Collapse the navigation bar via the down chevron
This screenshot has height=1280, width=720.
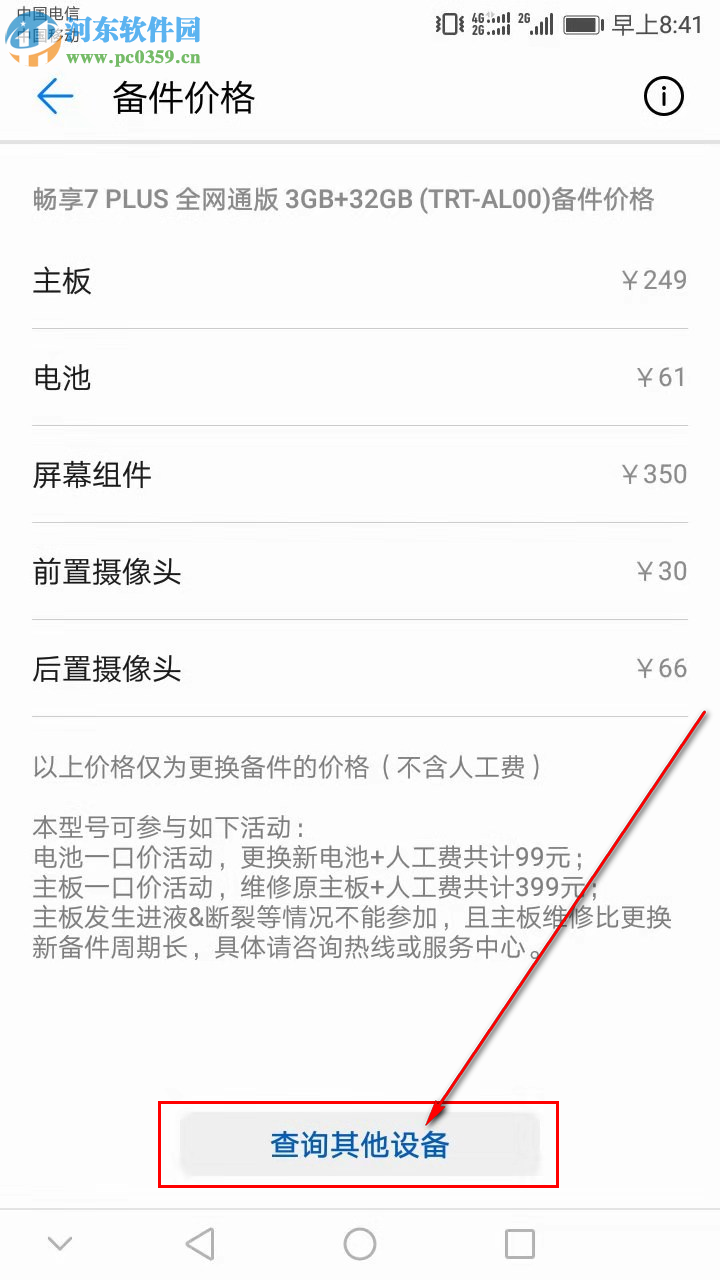(x=60, y=1243)
